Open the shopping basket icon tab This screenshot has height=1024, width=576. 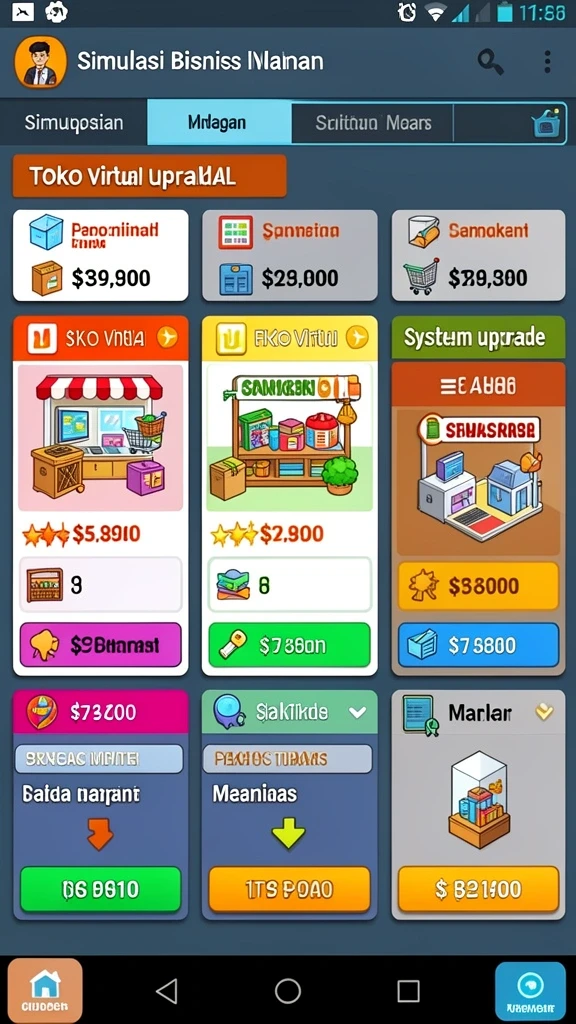click(x=546, y=122)
